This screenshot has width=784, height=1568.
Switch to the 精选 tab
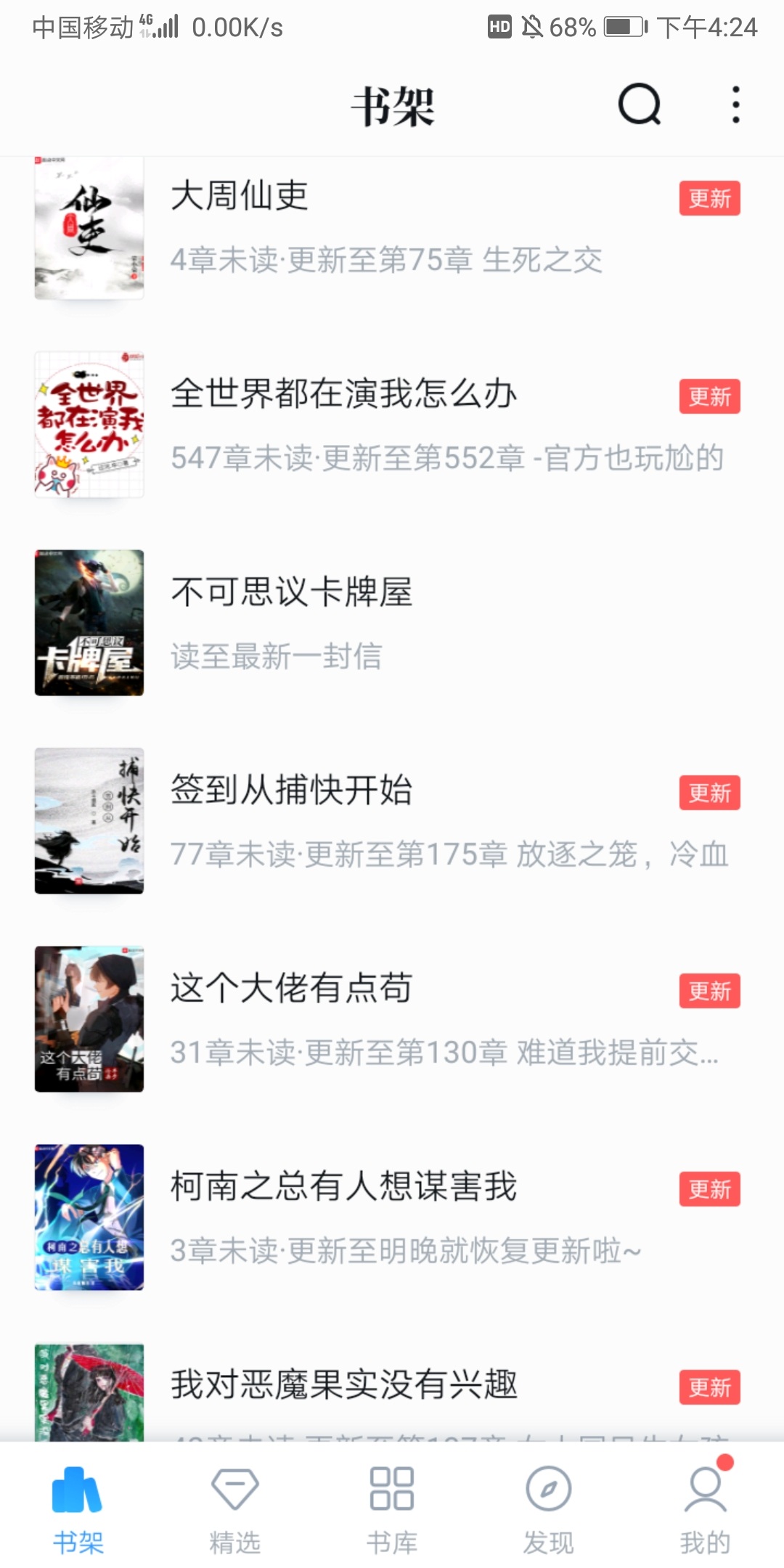[x=234, y=1508]
